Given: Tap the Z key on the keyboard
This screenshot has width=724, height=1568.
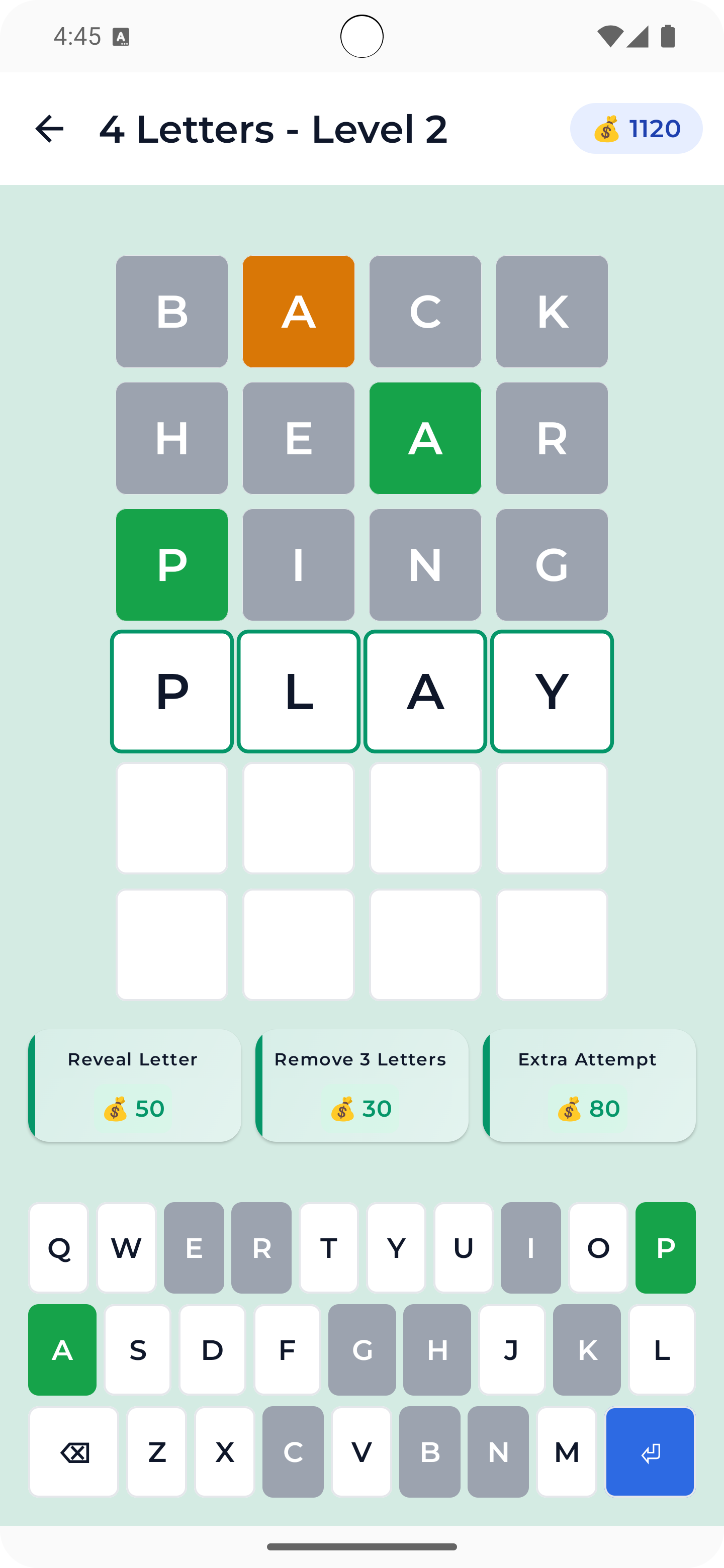Looking at the screenshot, I should (x=156, y=1452).
